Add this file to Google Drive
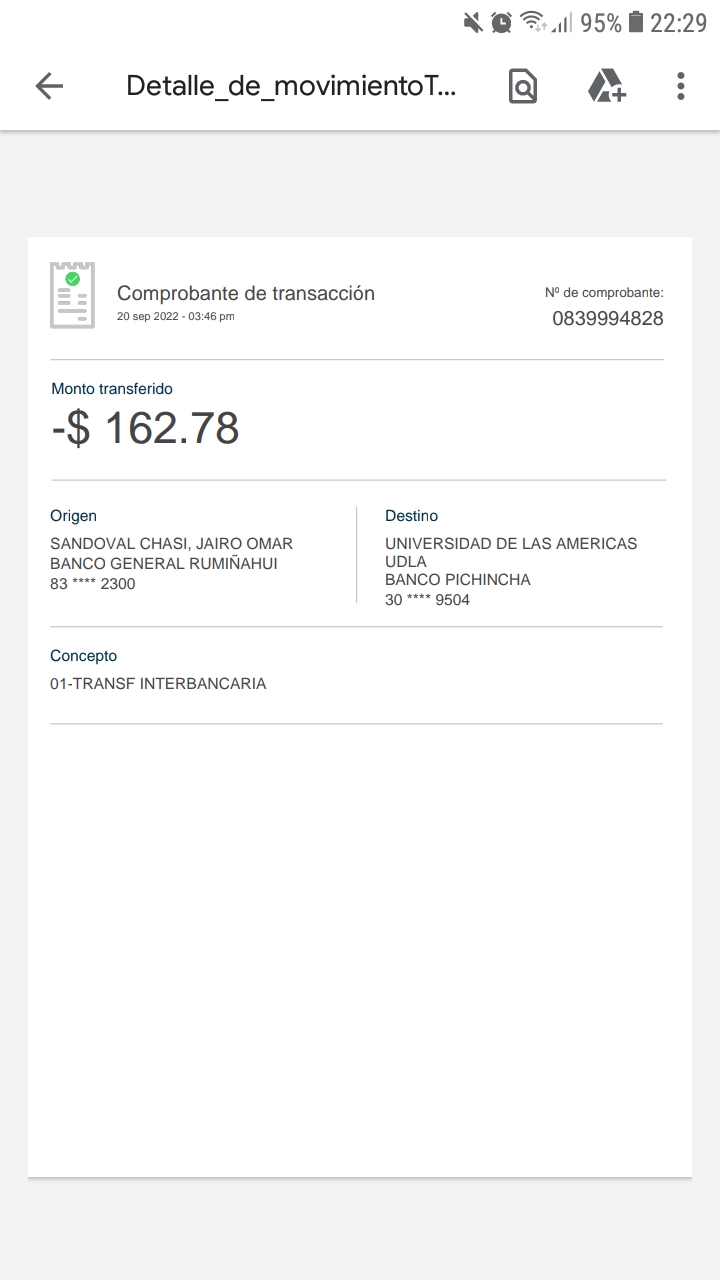The height and width of the screenshot is (1280, 720). point(606,86)
